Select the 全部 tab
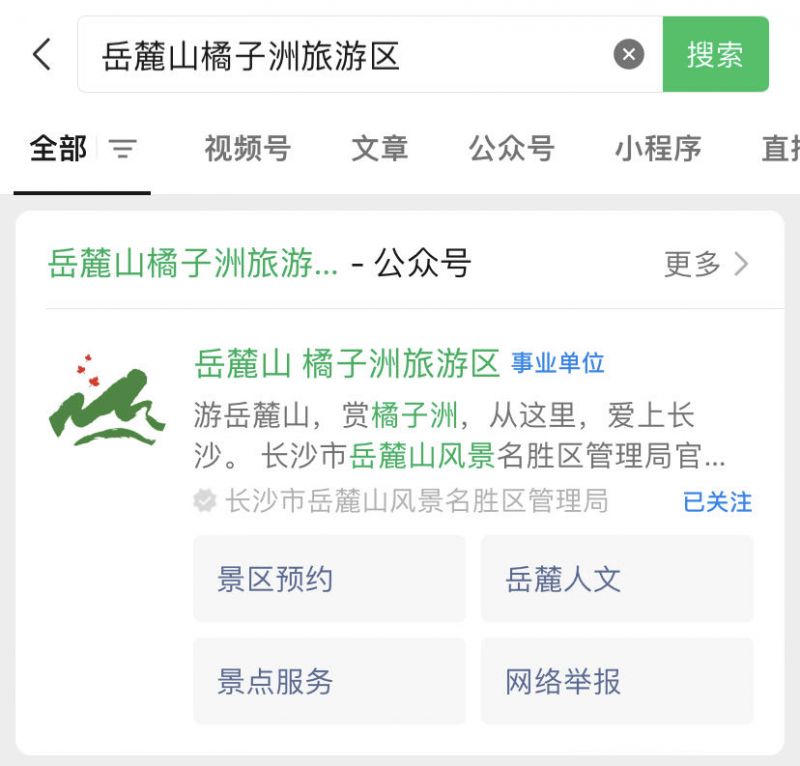Screen dimensions: 800x766 click(58, 149)
